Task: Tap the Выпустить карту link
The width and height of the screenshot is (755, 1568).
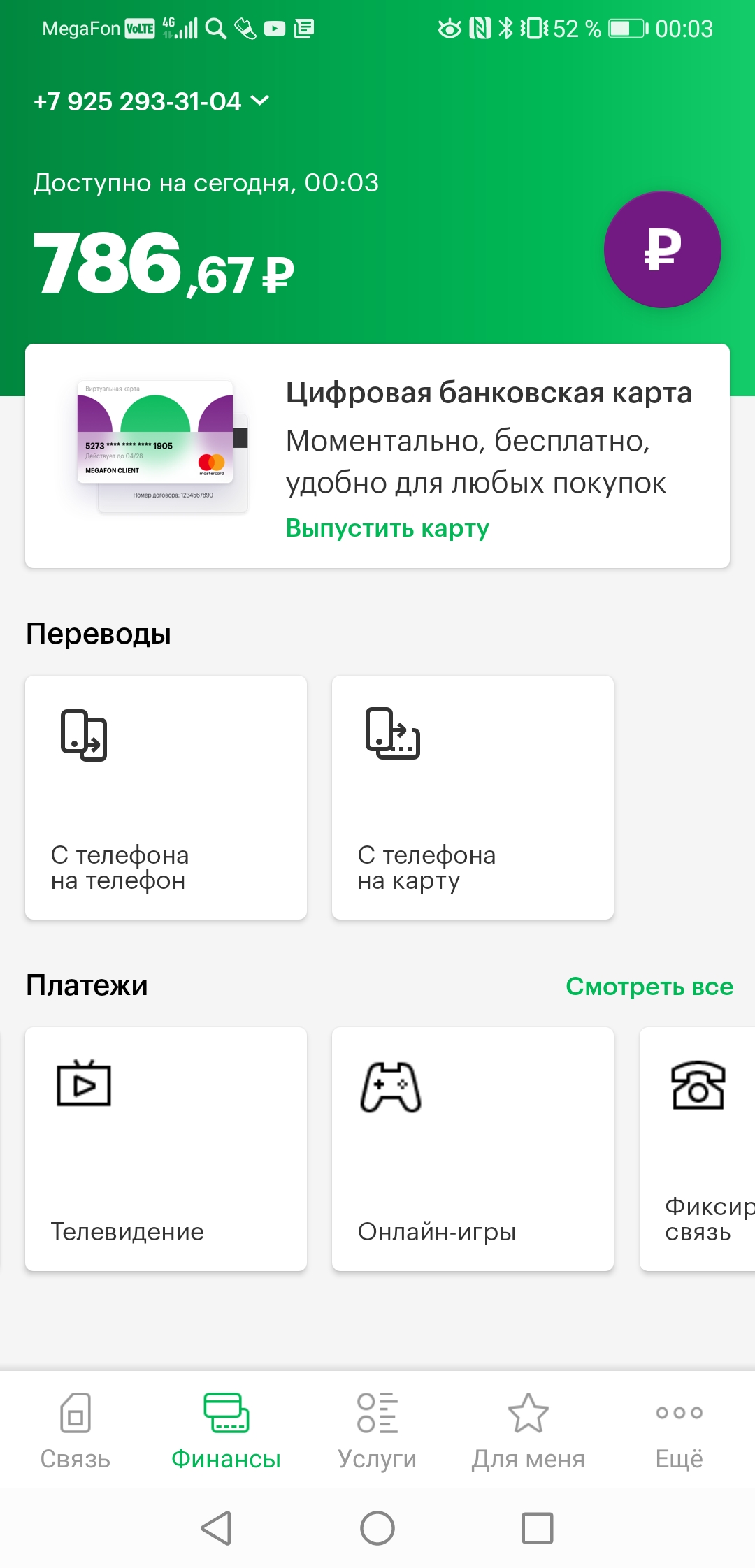Action: tap(387, 528)
